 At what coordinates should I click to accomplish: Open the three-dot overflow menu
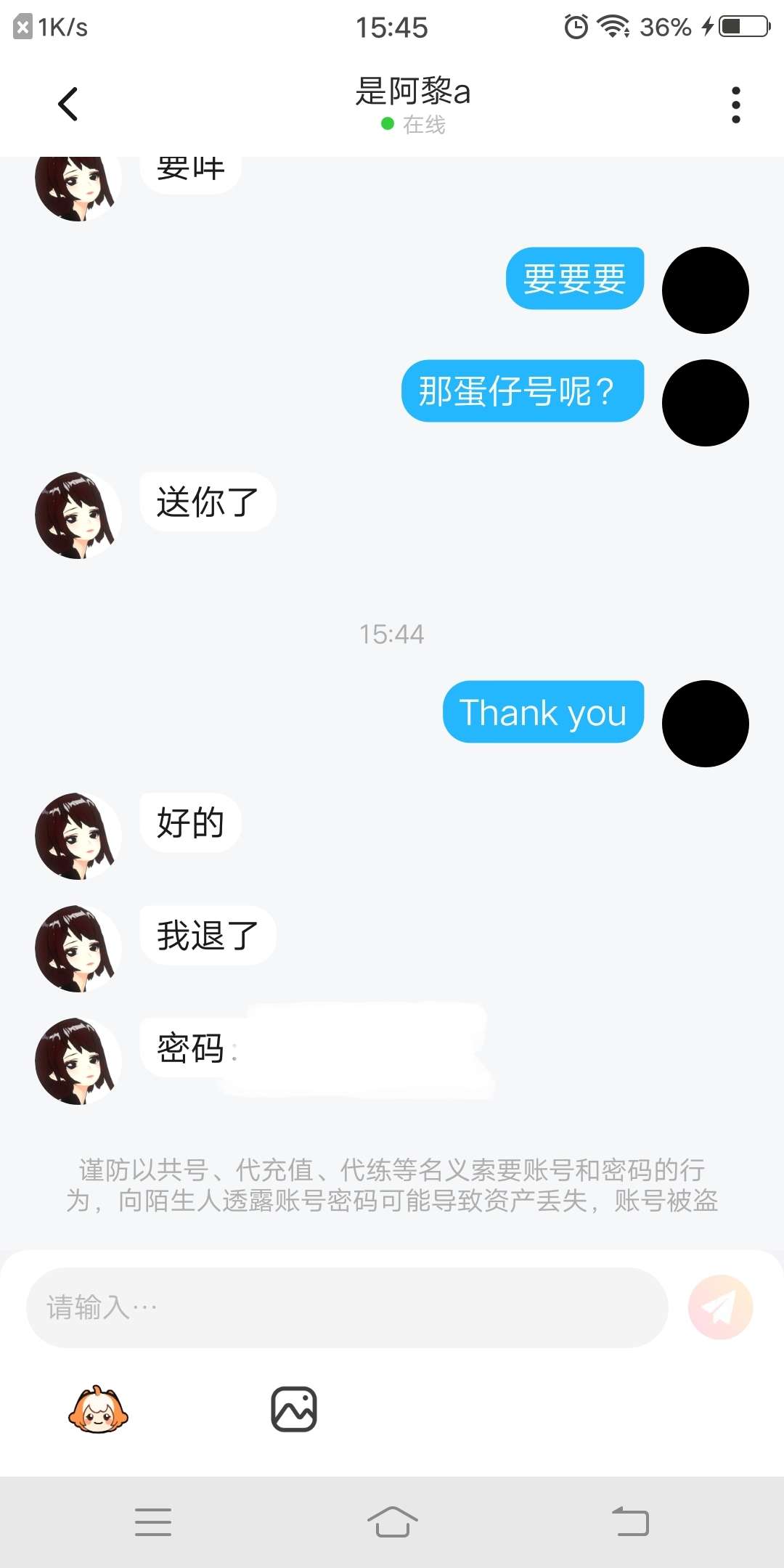pos(736,105)
